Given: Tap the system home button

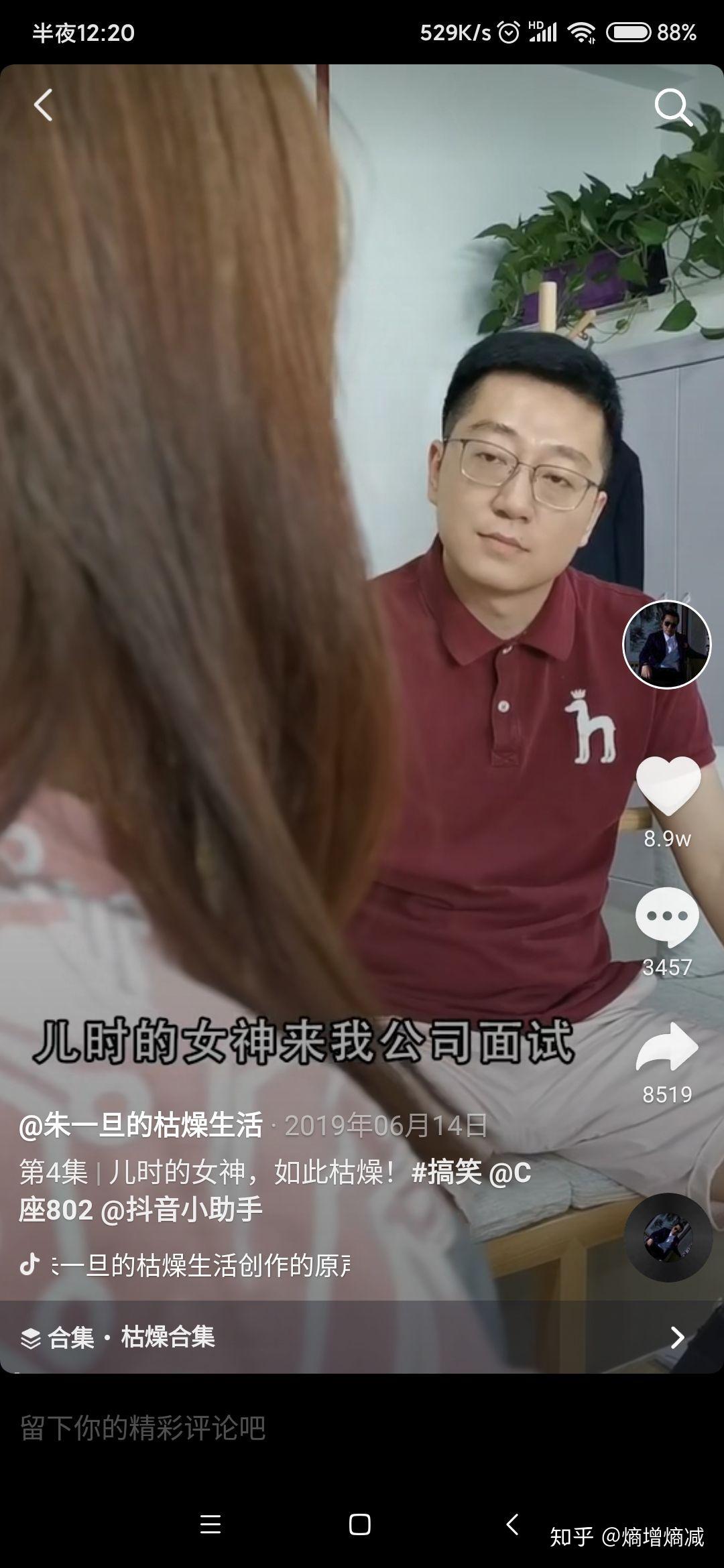Looking at the screenshot, I should [x=360, y=1524].
